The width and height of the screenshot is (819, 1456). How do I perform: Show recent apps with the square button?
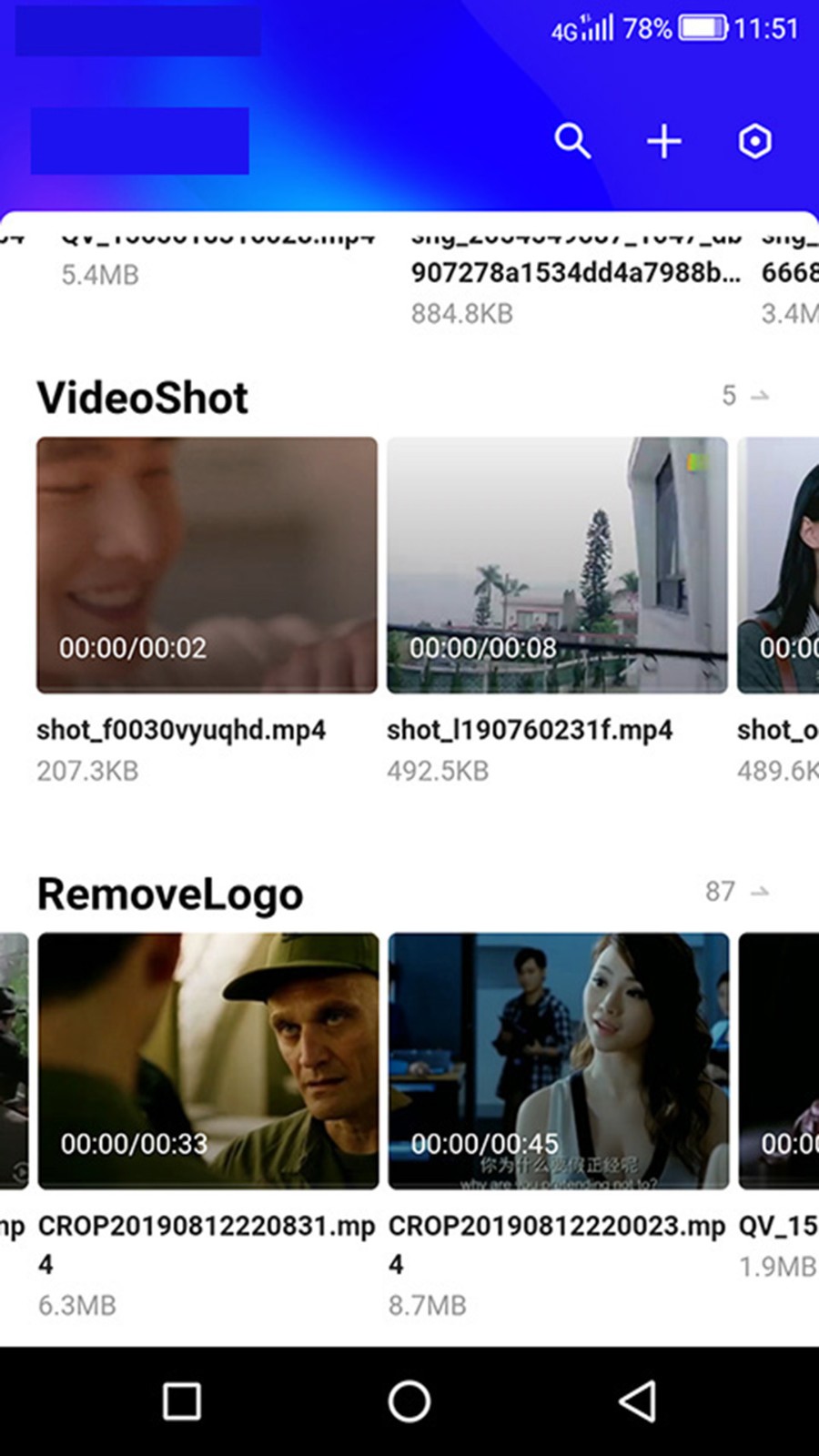coord(182,1401)
